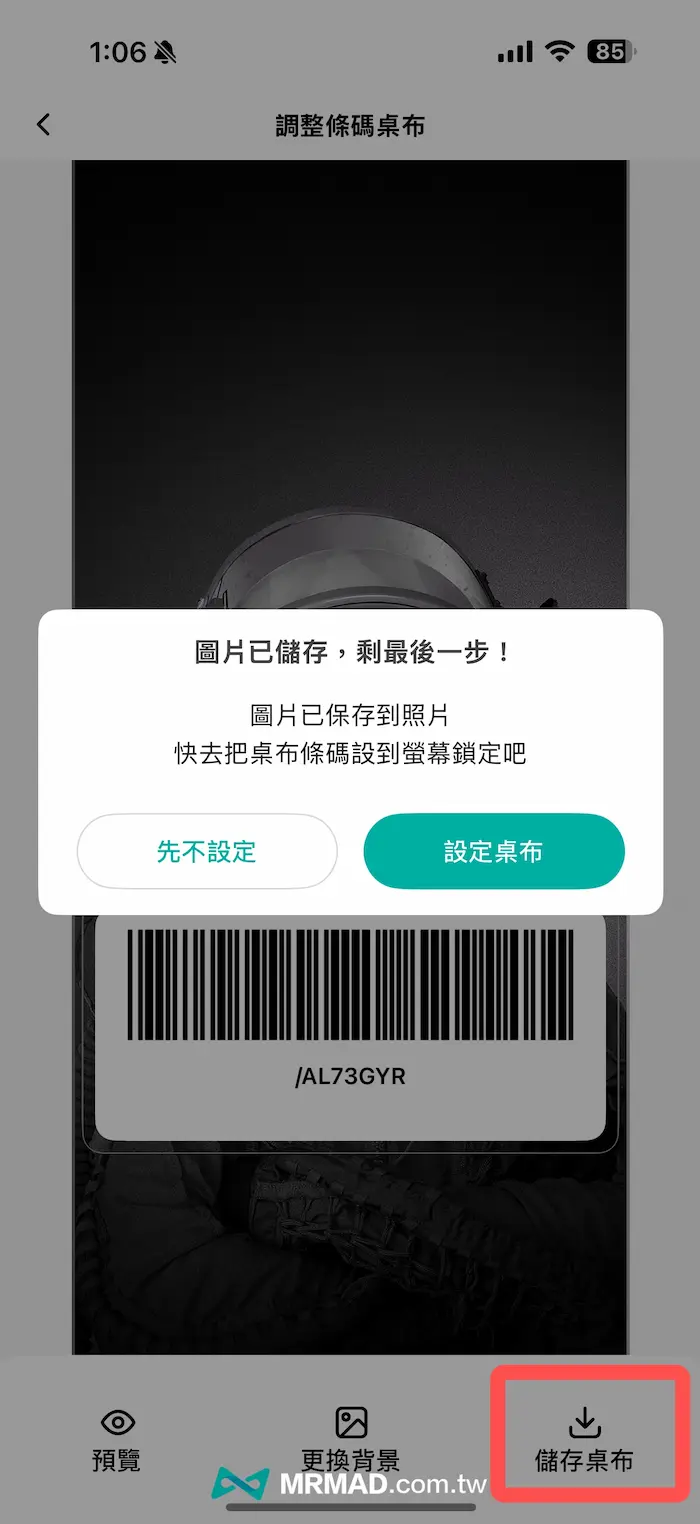Tap the 設定桌布 button
700x1524 pixels.
493,851
